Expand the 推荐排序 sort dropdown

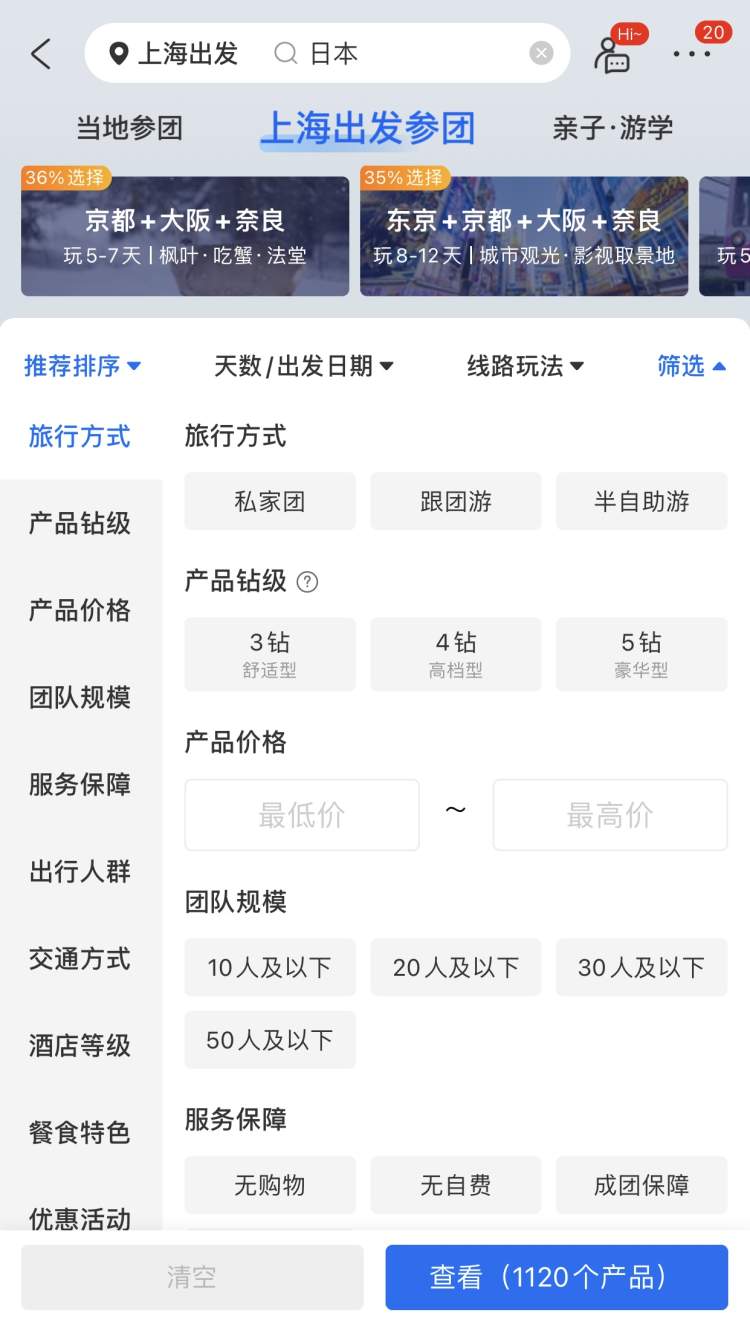[x=82, y=366]
